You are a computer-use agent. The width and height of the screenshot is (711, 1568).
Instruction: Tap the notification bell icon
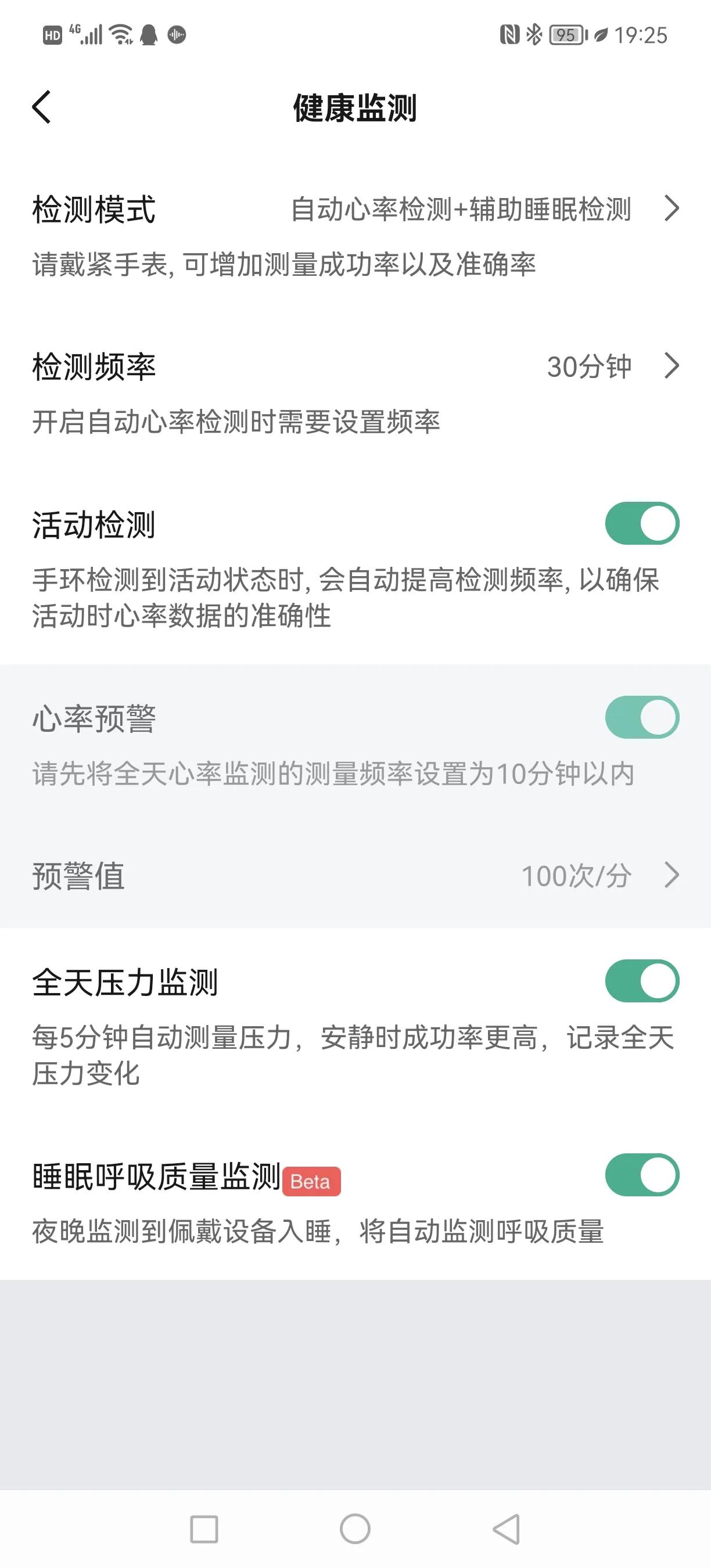tap(176, 35)
